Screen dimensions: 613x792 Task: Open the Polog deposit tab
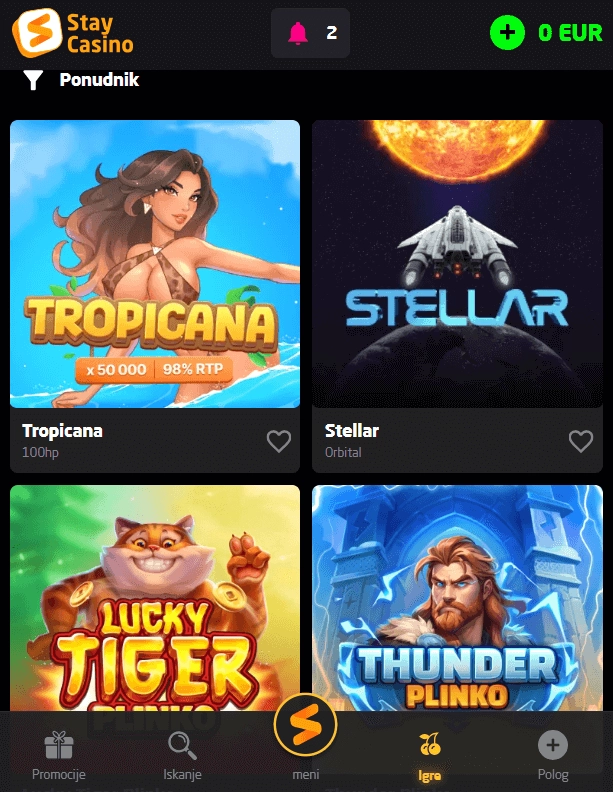click(552, 755)
